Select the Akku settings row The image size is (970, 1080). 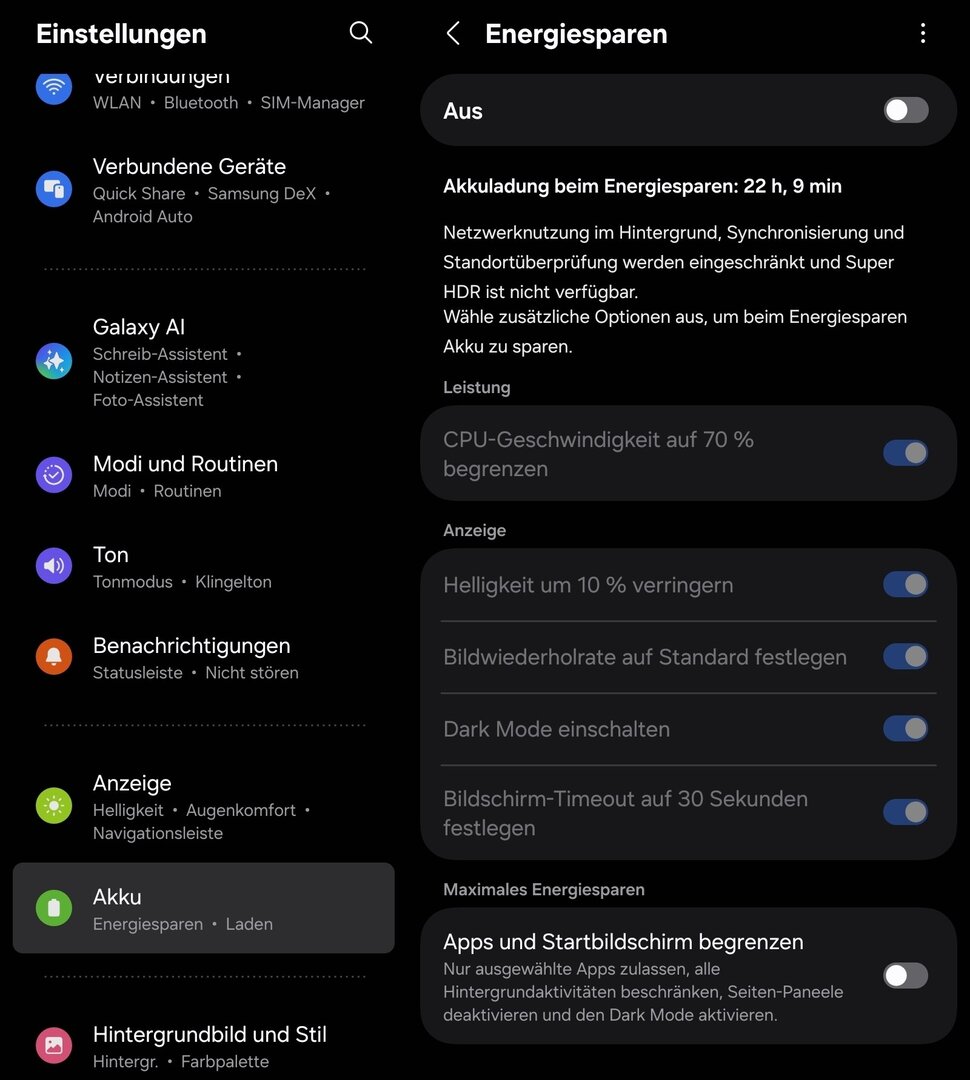point(203,908)
